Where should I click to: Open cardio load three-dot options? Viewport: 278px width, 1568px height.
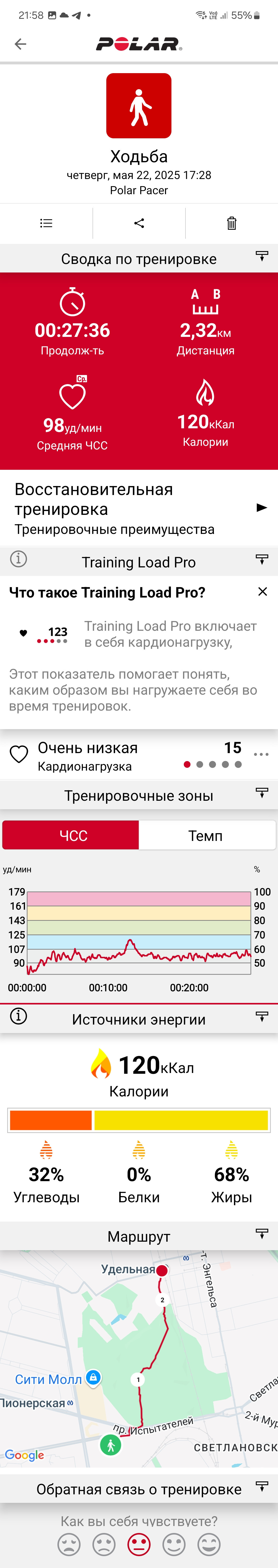point(261,755)
